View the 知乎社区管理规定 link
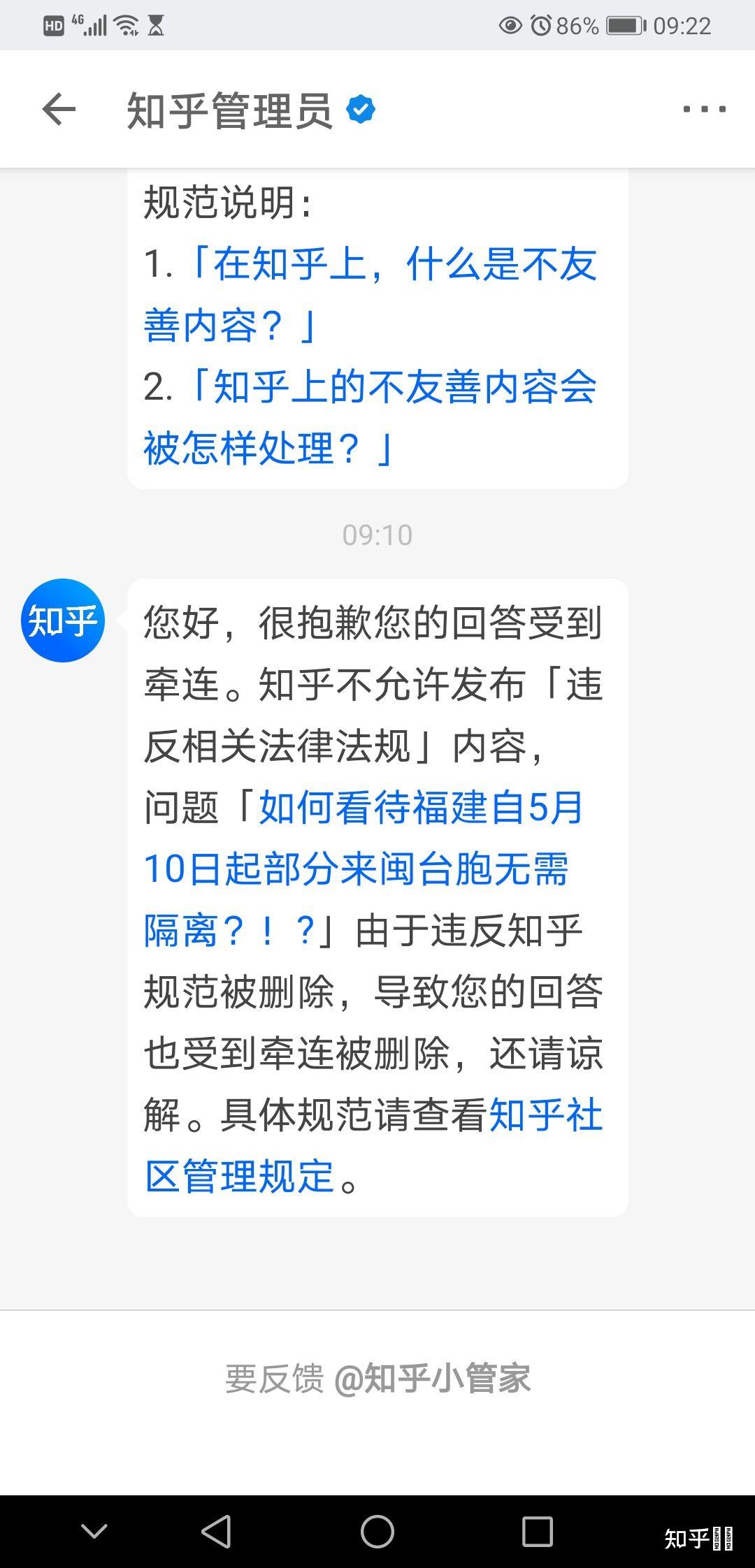The image size is (755, 1568). [373, 1145]
